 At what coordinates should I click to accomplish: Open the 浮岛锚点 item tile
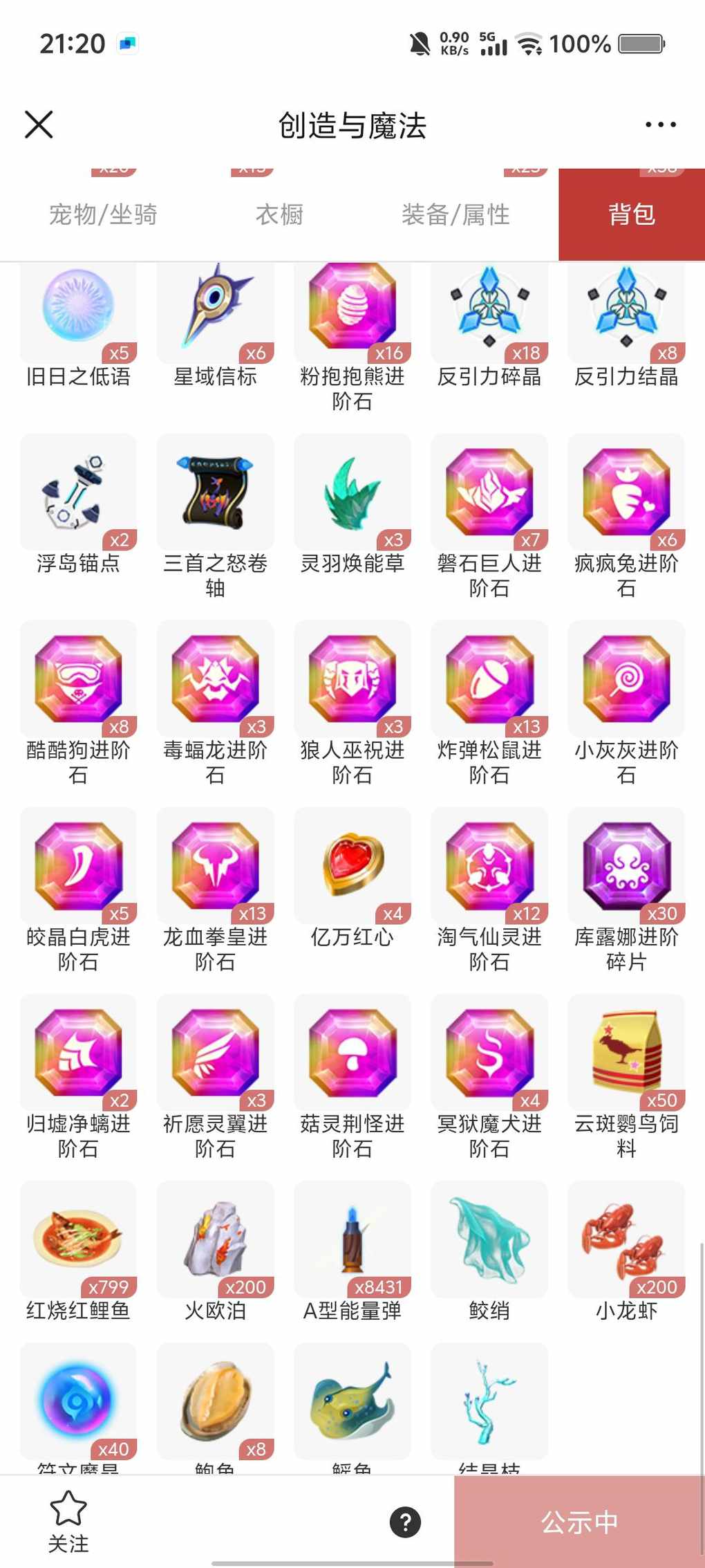point(78,492)
